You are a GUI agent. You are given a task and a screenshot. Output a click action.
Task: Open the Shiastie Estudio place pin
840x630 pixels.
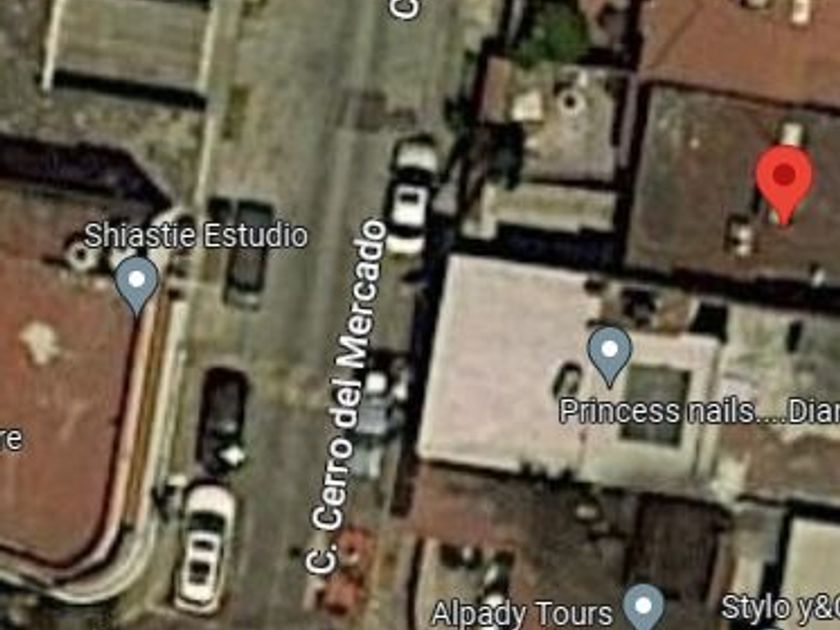click(x=137, y=285)
